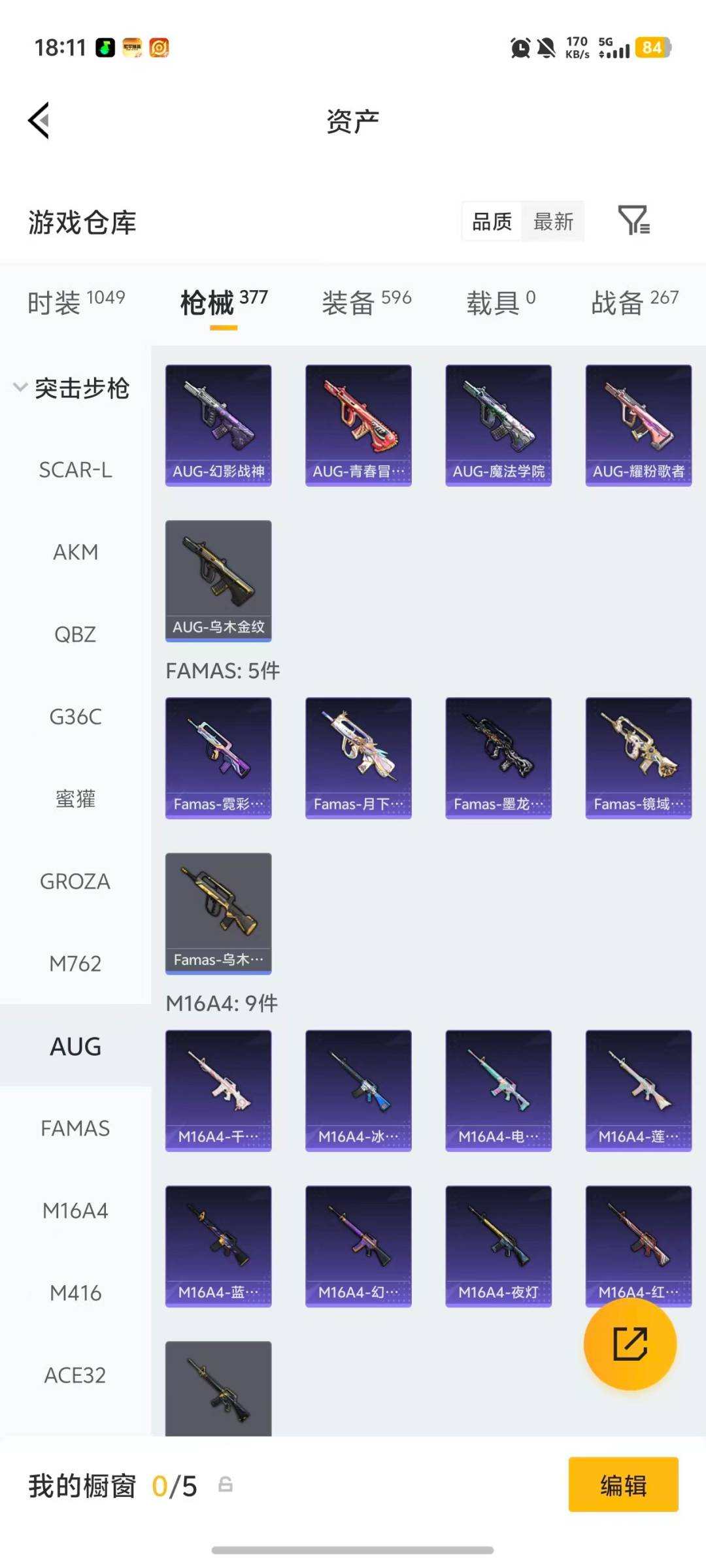Sort items by 品质
Image resolution: width=706 pixels, height=1568 pixels.
[492, 221]
